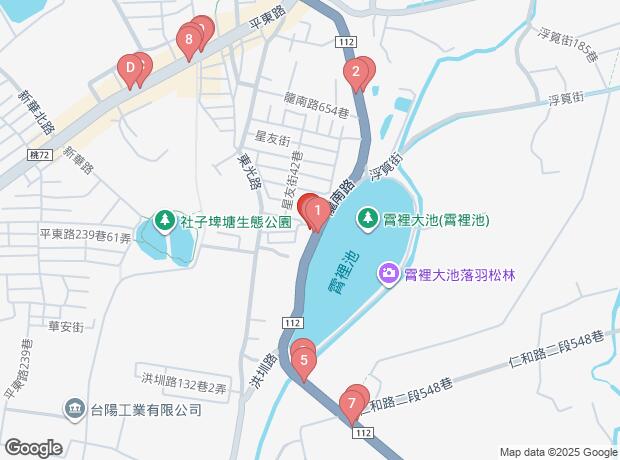Tap the marker labeled D
Image resolution: width=620 pixels, height=460 pixels.
coord(128,68)
